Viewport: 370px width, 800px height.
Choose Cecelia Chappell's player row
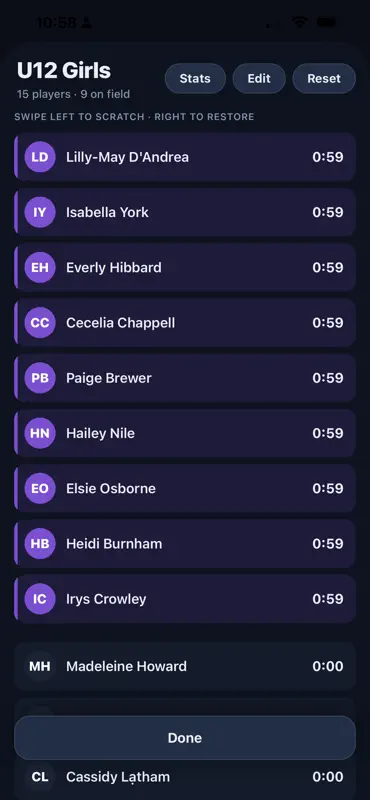click(185, 323)
